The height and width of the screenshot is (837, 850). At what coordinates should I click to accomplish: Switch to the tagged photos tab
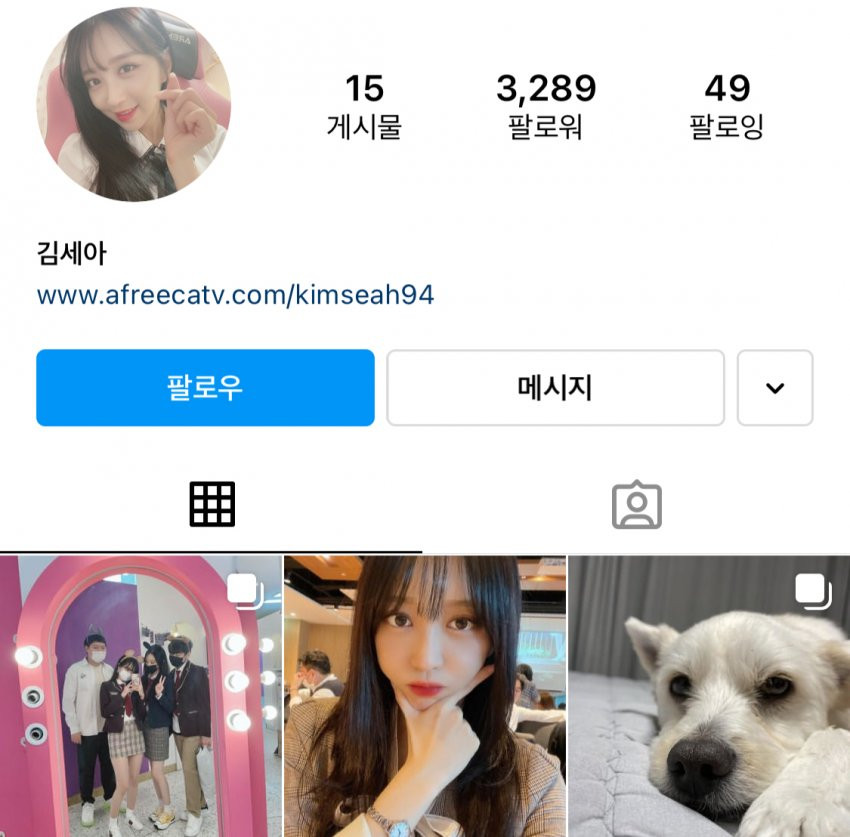[x=637, y=505]
